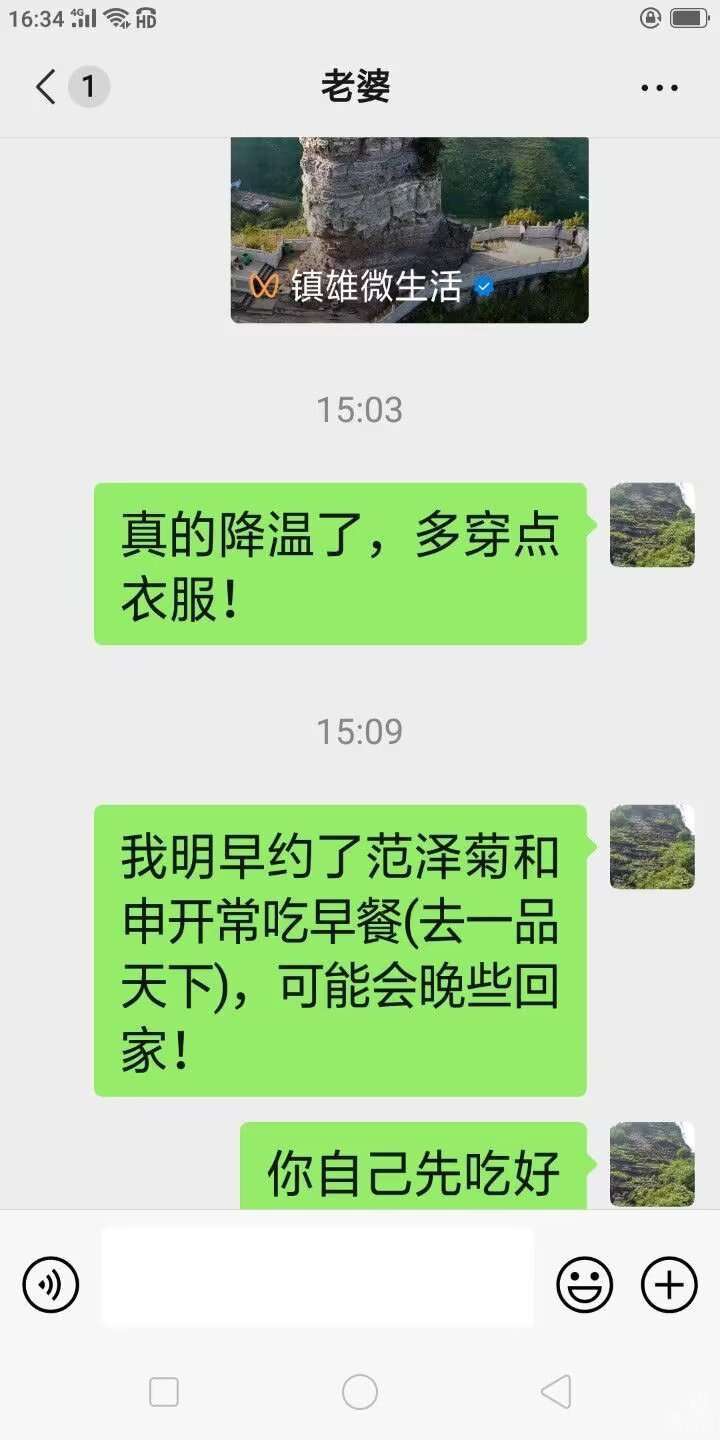Tap the system home button
720x1440 pixels.
[x=360, y=1391]
